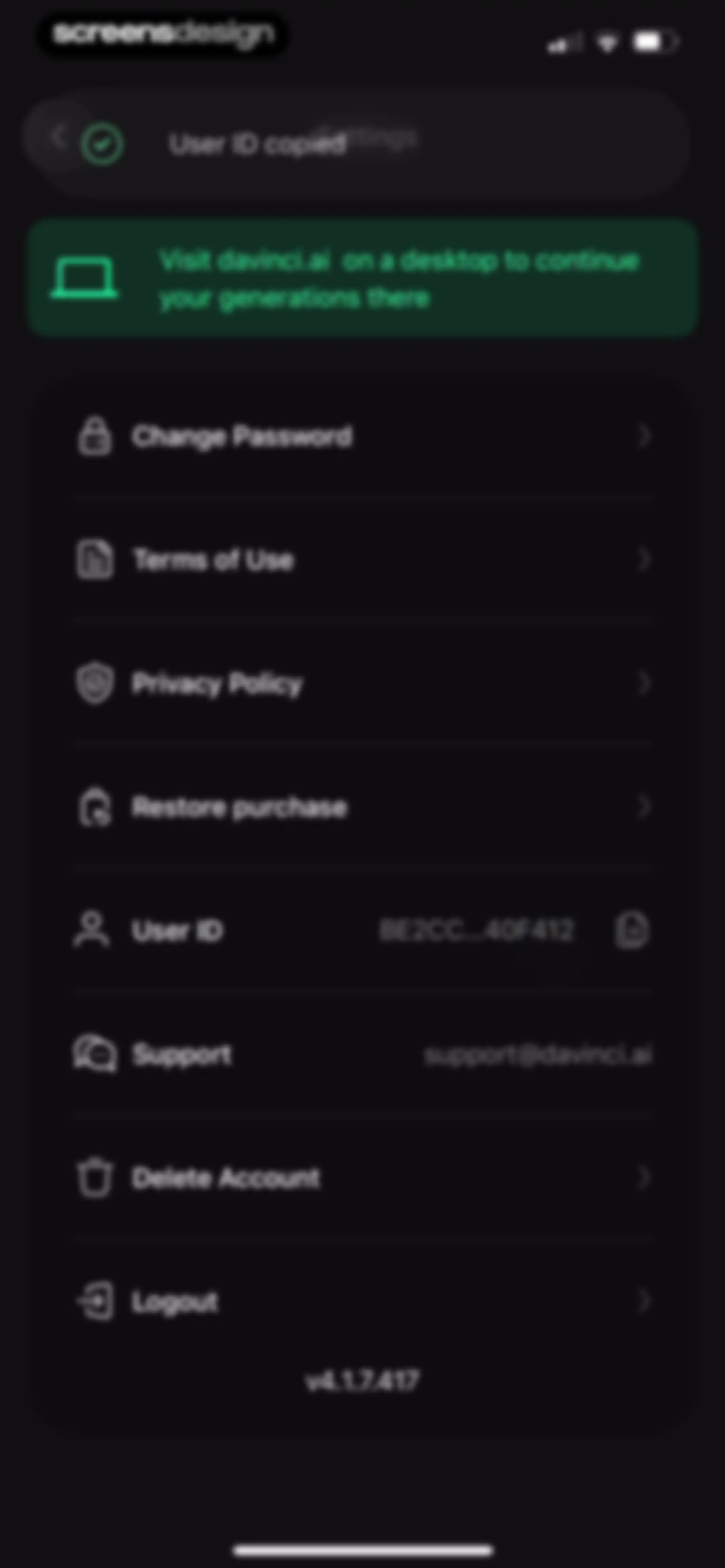Screen dimensions: 725x1568
Task: Open the Privacy Policy row
Action: click(x=363, y=684)
